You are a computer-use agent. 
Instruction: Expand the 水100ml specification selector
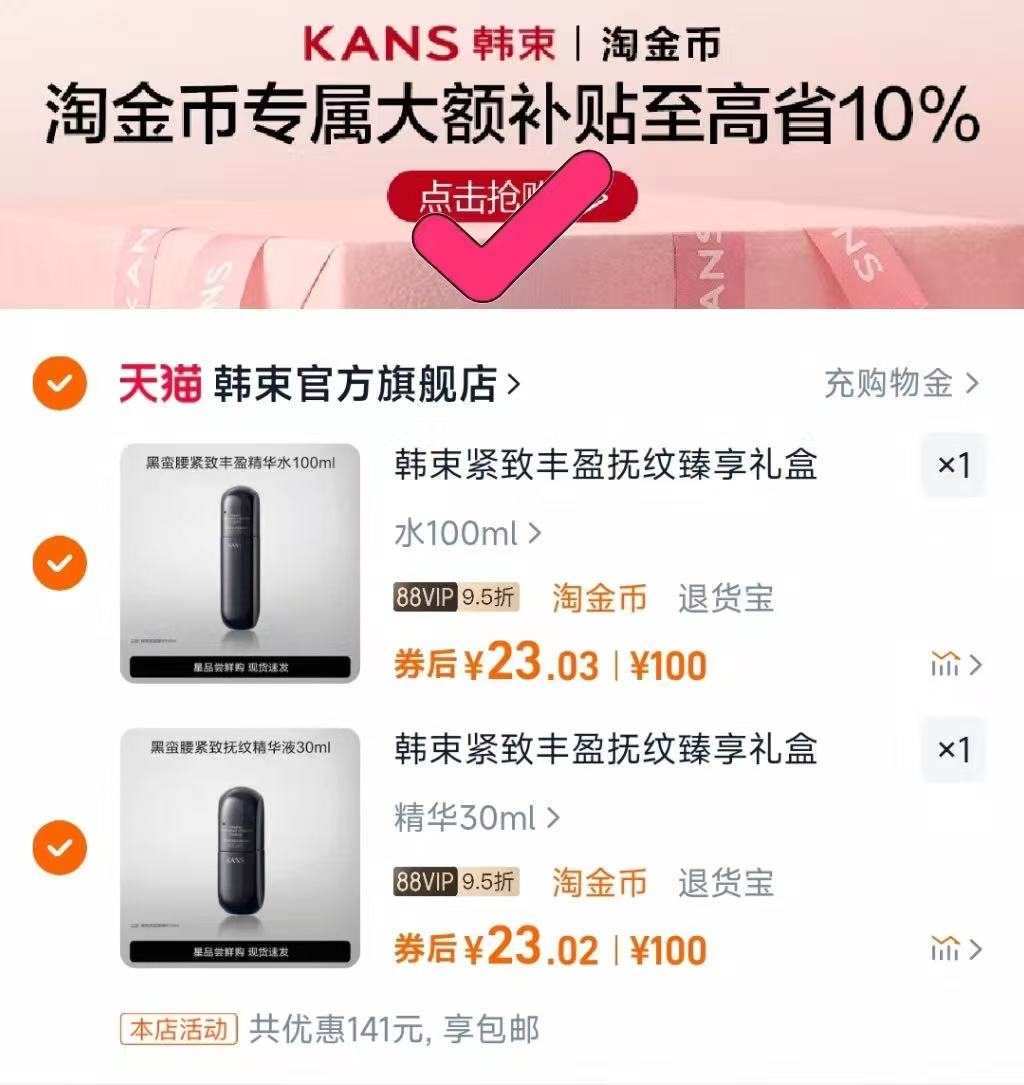click(x=460, y=533)
